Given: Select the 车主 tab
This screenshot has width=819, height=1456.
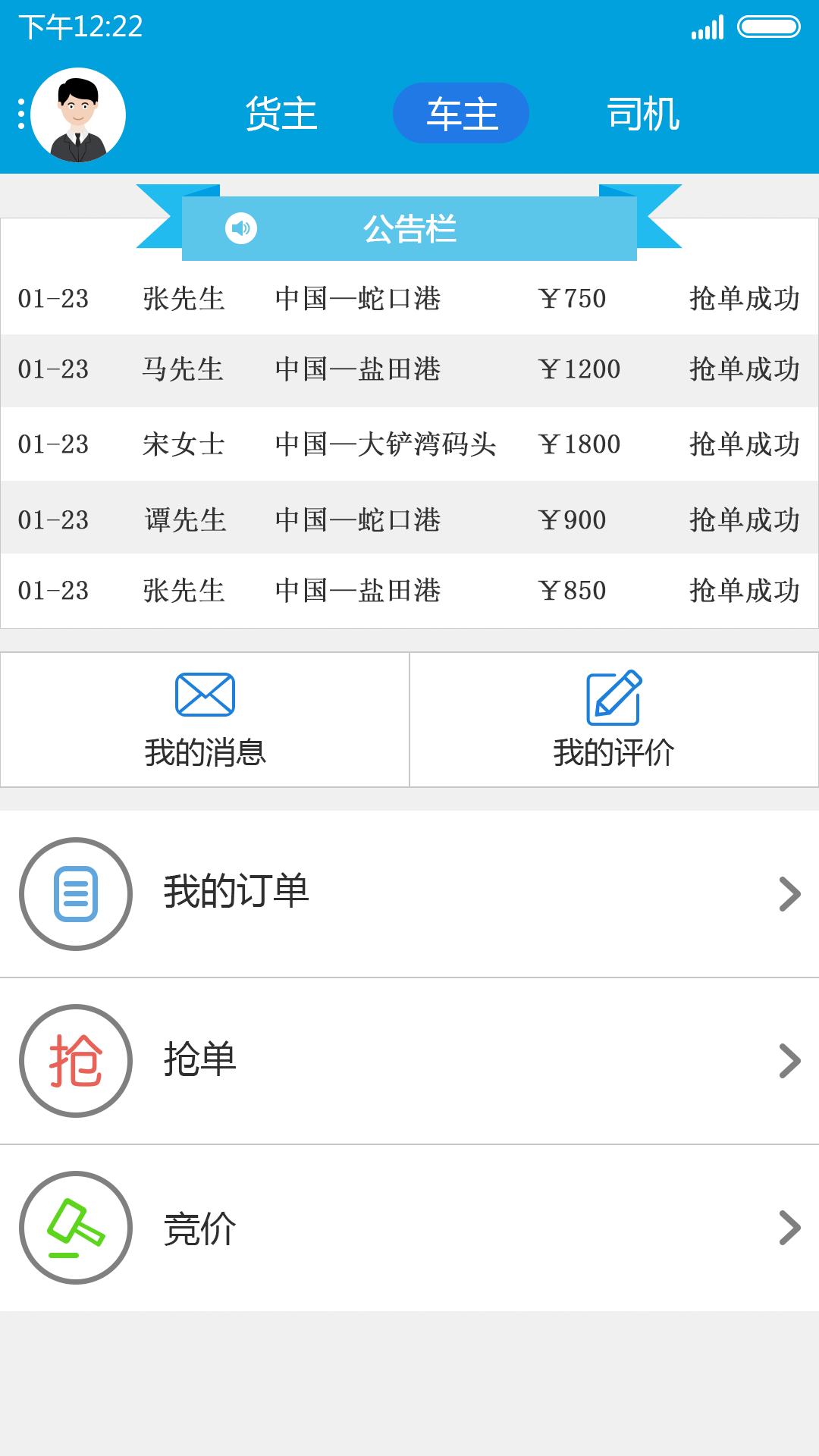Looking at the screenshot, I should point(461,114).
